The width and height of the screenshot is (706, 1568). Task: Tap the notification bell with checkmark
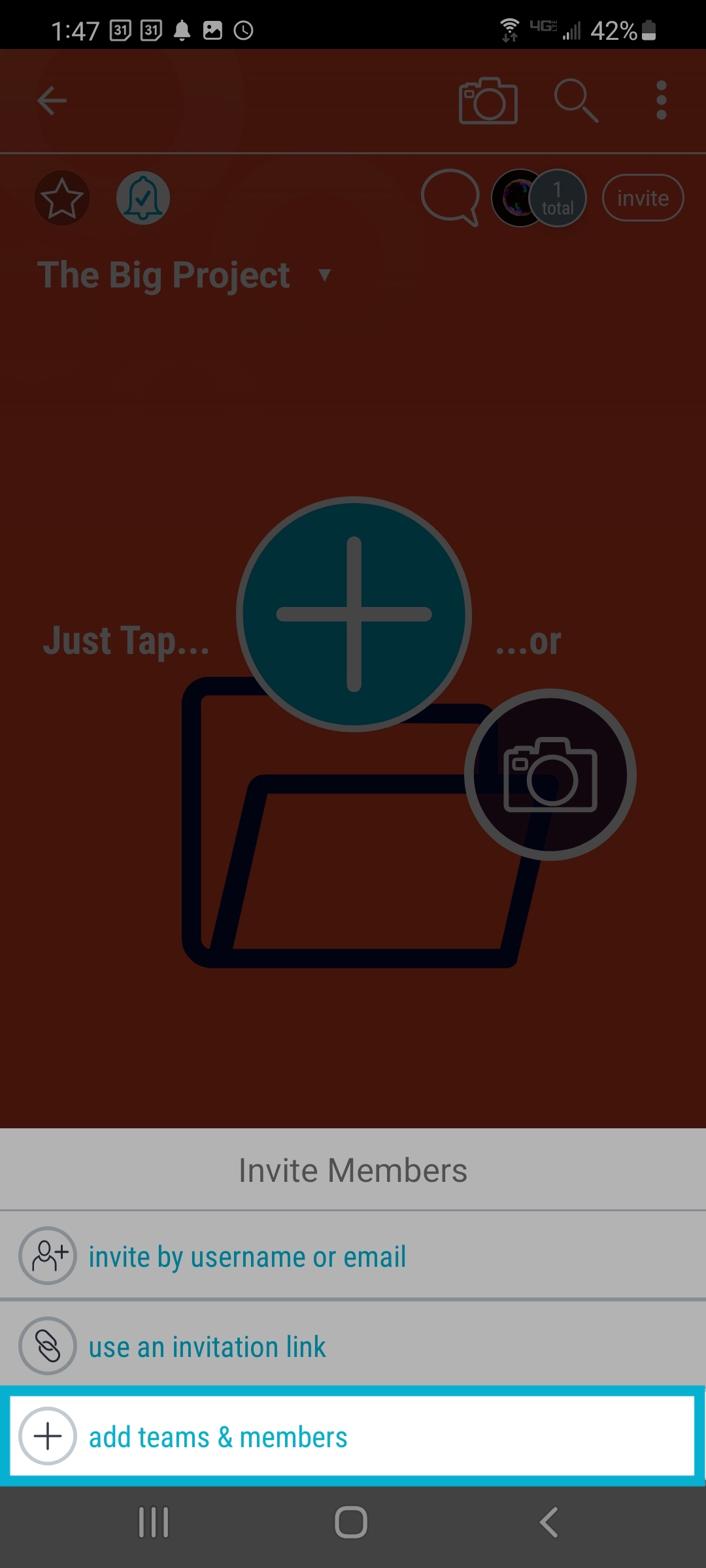pyautogui.click(x=143, y=198)
